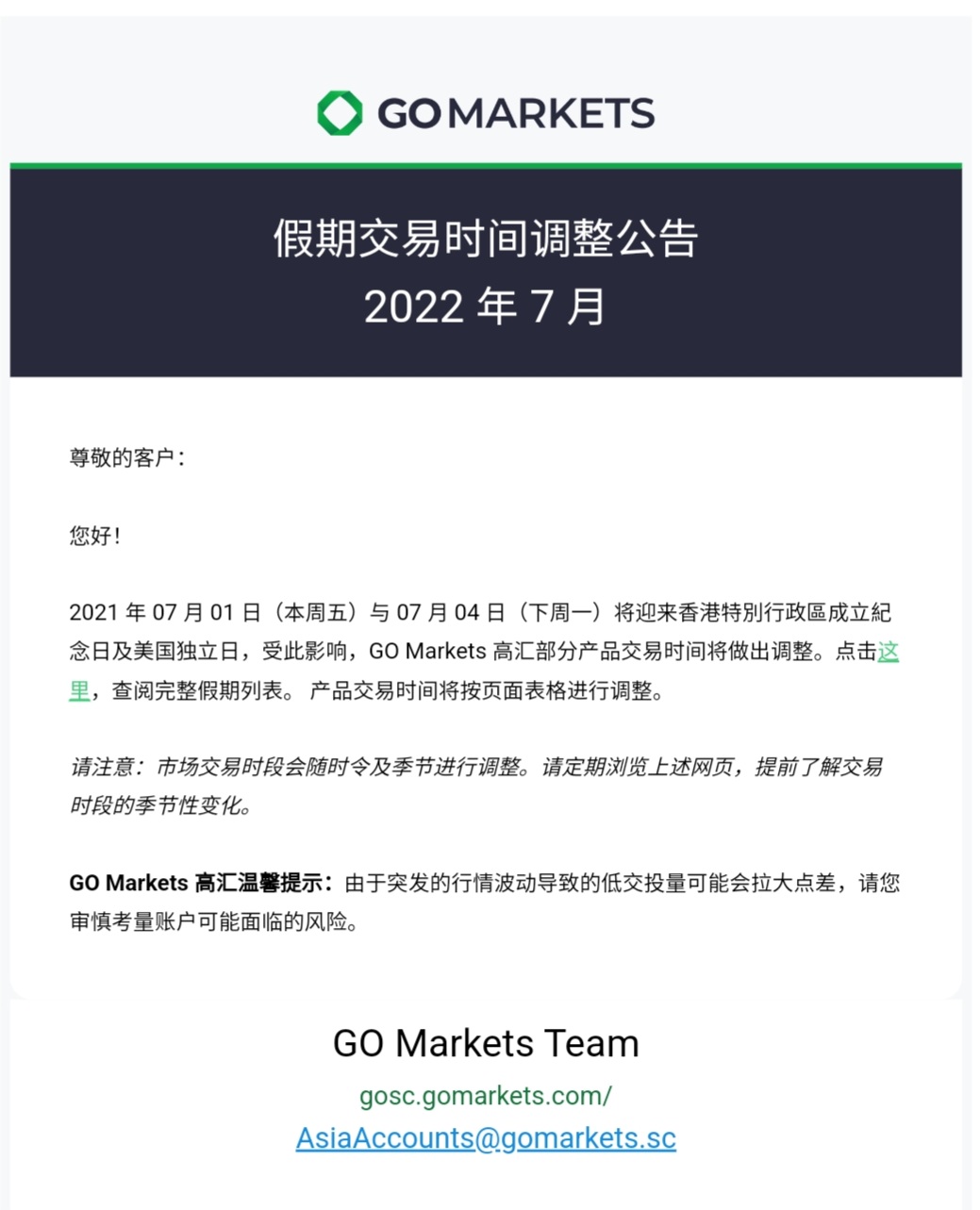Open the AsiaAccounts@gomarkets.sc email link
The width and height of the screenshot is (980, 1210).
tap(486, 1137)
